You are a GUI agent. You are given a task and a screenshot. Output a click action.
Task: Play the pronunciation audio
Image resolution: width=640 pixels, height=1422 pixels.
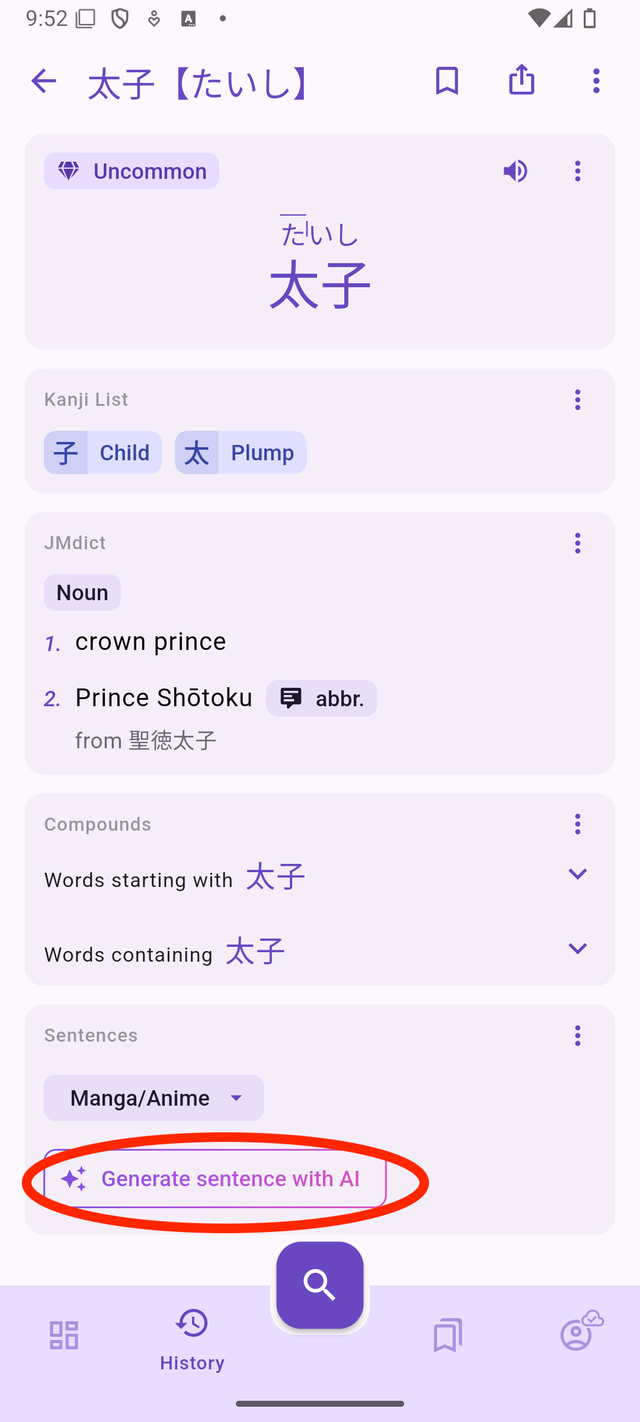point(515,171)
